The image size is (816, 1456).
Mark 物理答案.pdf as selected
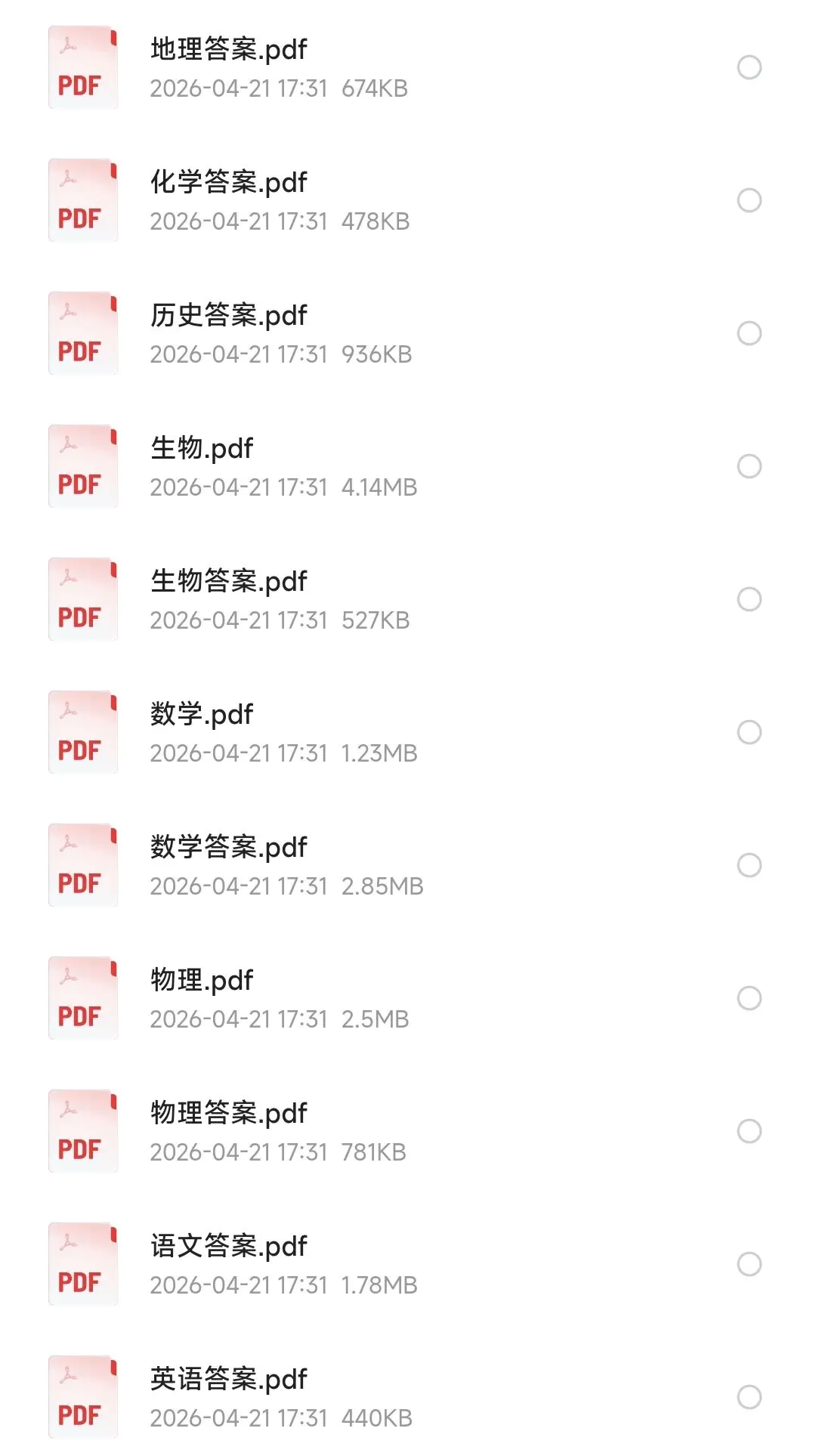pyautogui.click(x=749, y=1131)
